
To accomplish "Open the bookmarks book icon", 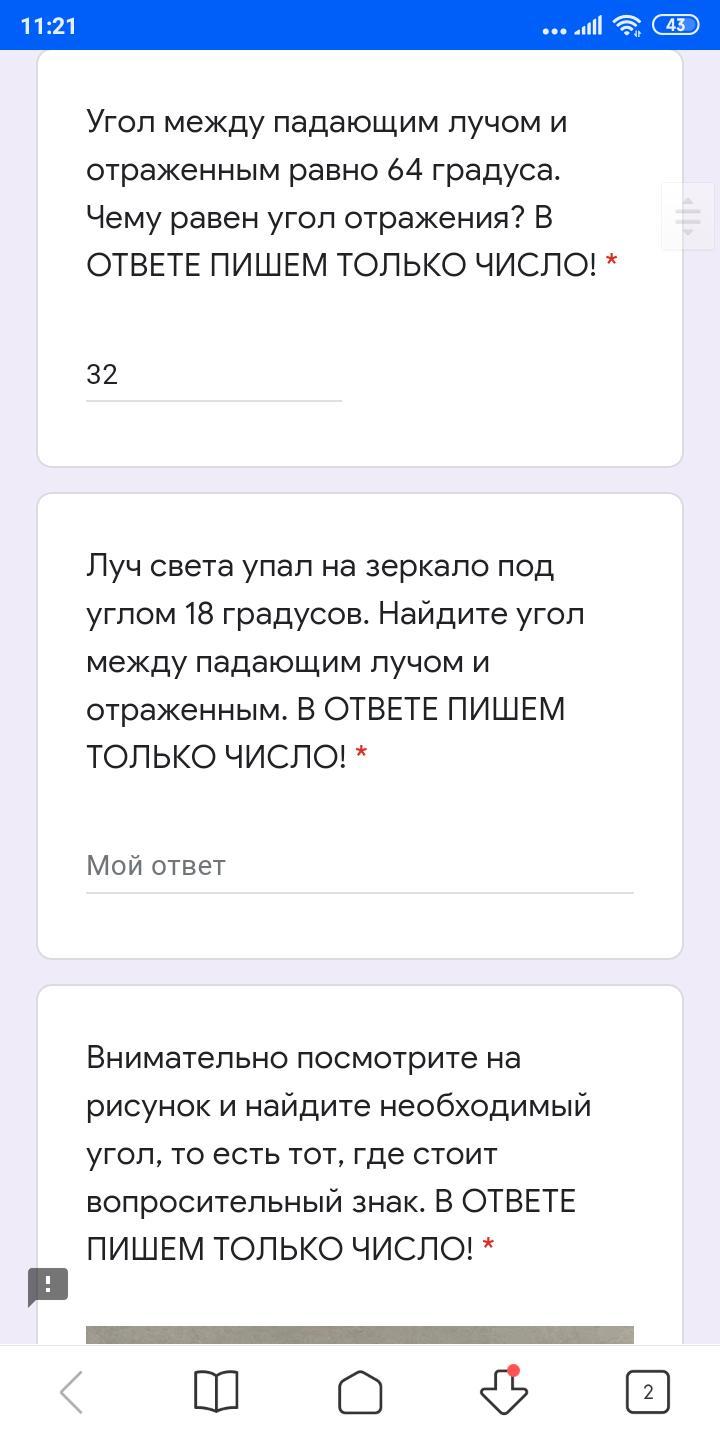I will [x=215, y=1392].
